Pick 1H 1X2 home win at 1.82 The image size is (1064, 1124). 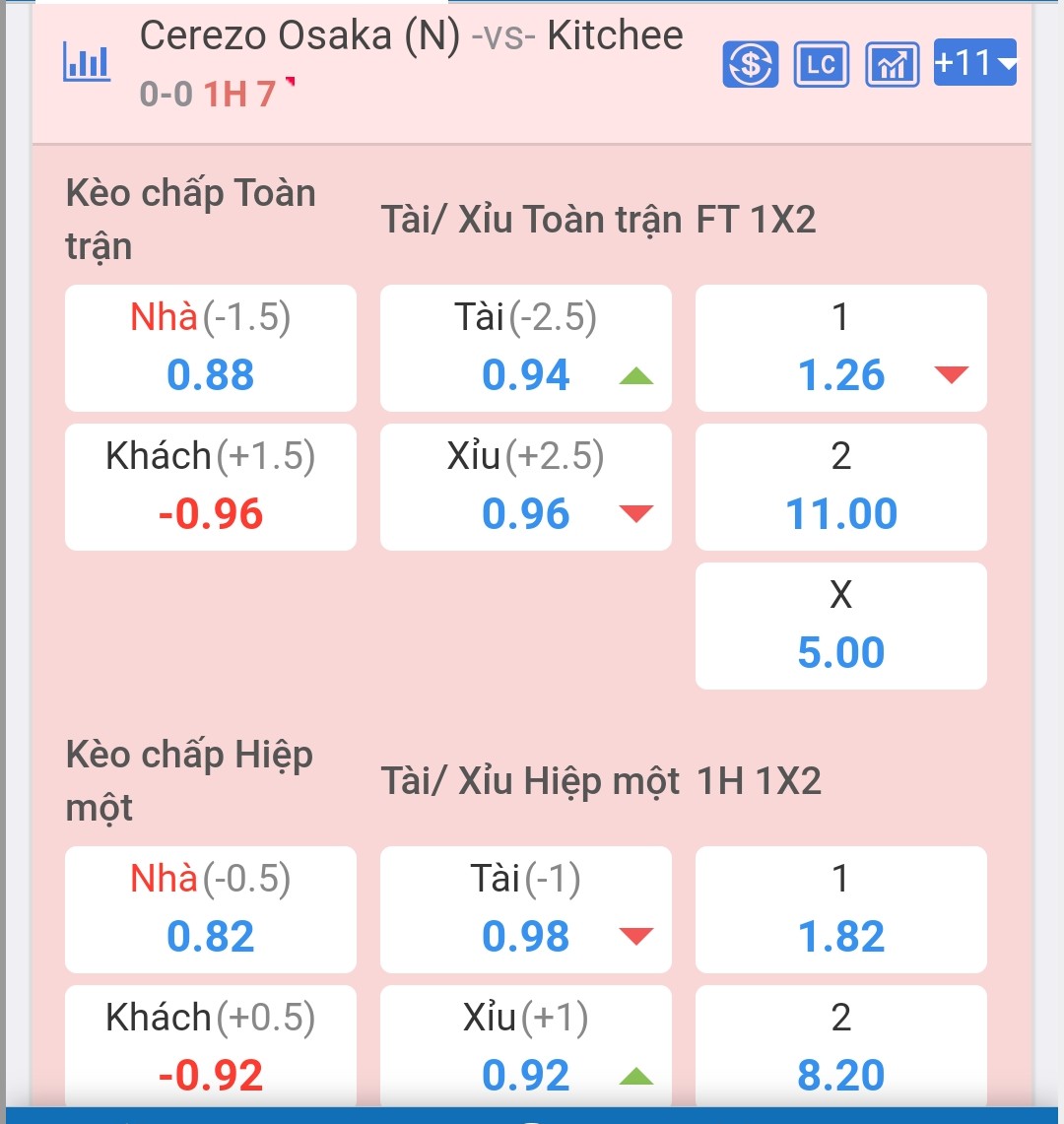[x=840, y=909]
